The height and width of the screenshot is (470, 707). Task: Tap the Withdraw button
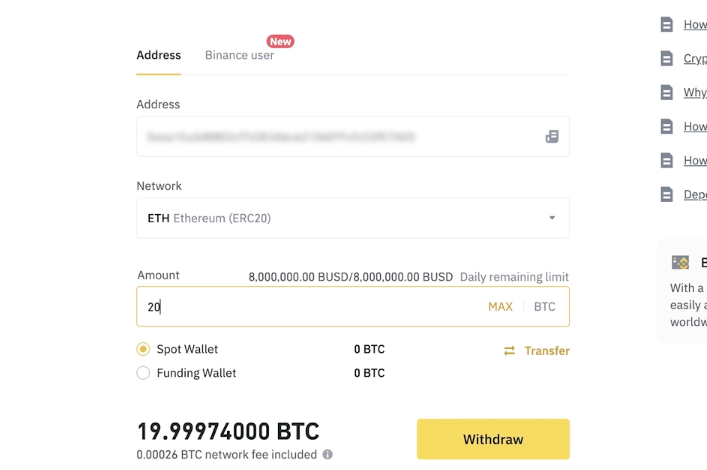pyautogui.click(x=493, y=439)
